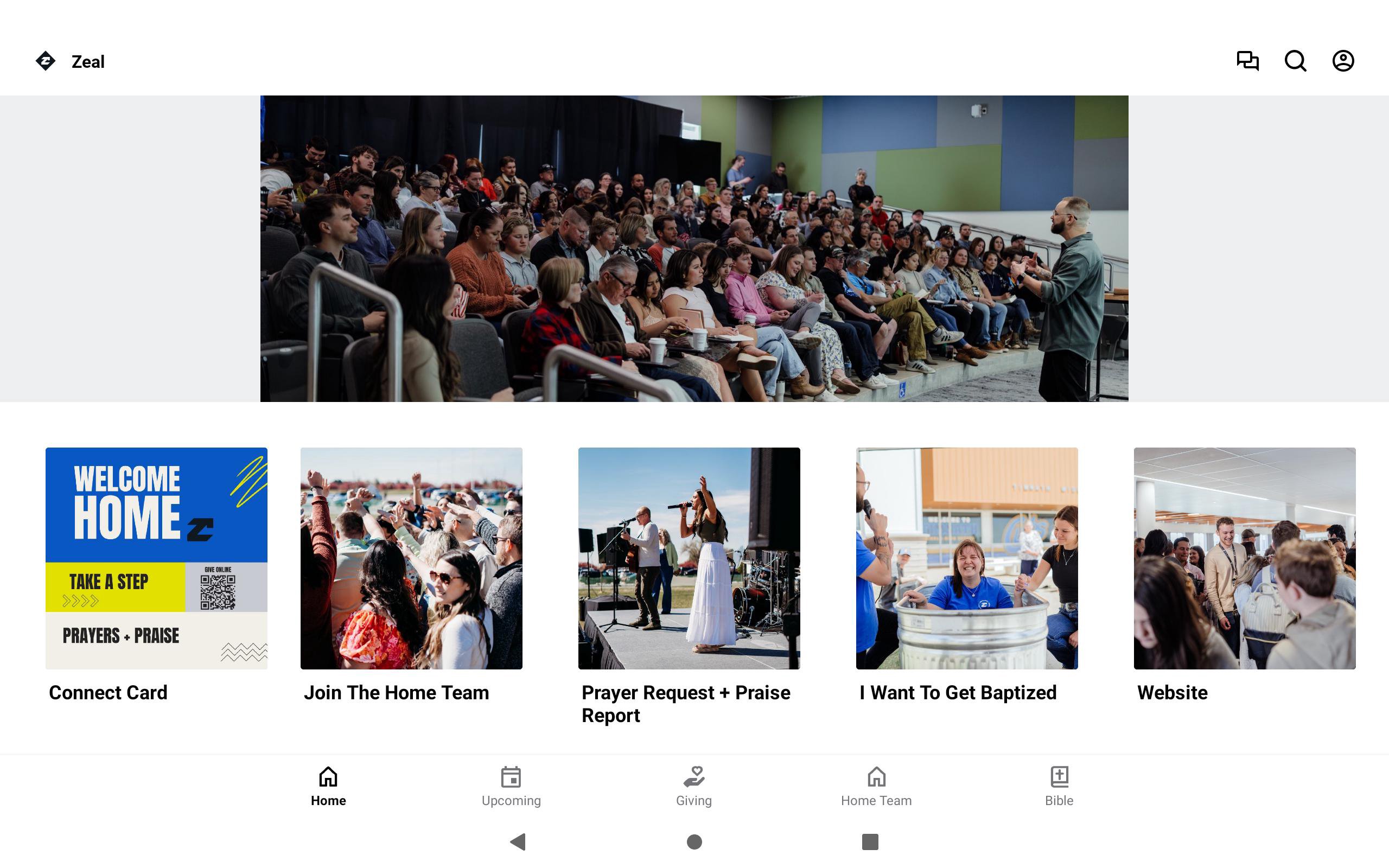
Task: Open the account profile icon
Action: (1342, 61)
